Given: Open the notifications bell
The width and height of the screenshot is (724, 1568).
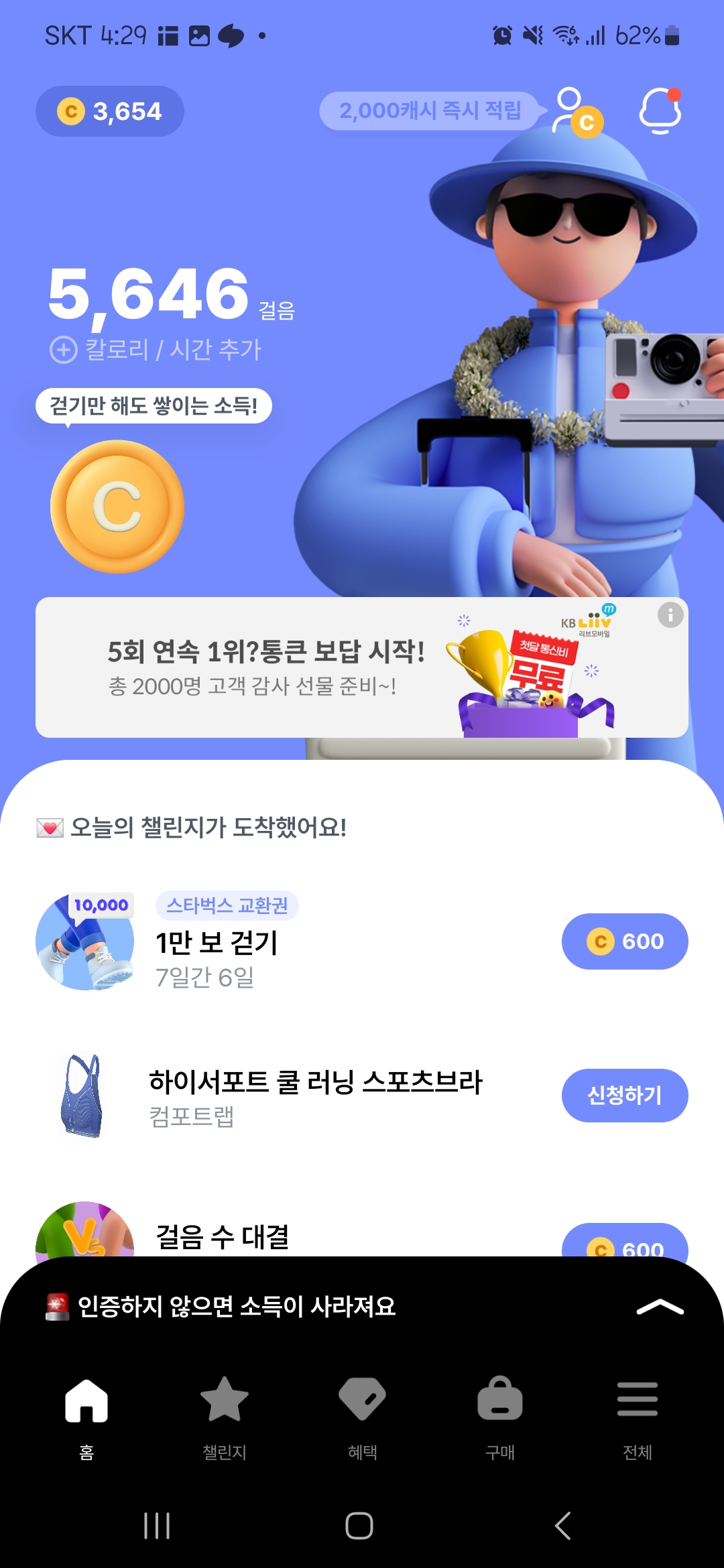Looking at the screenshot, I should (660, 111).
